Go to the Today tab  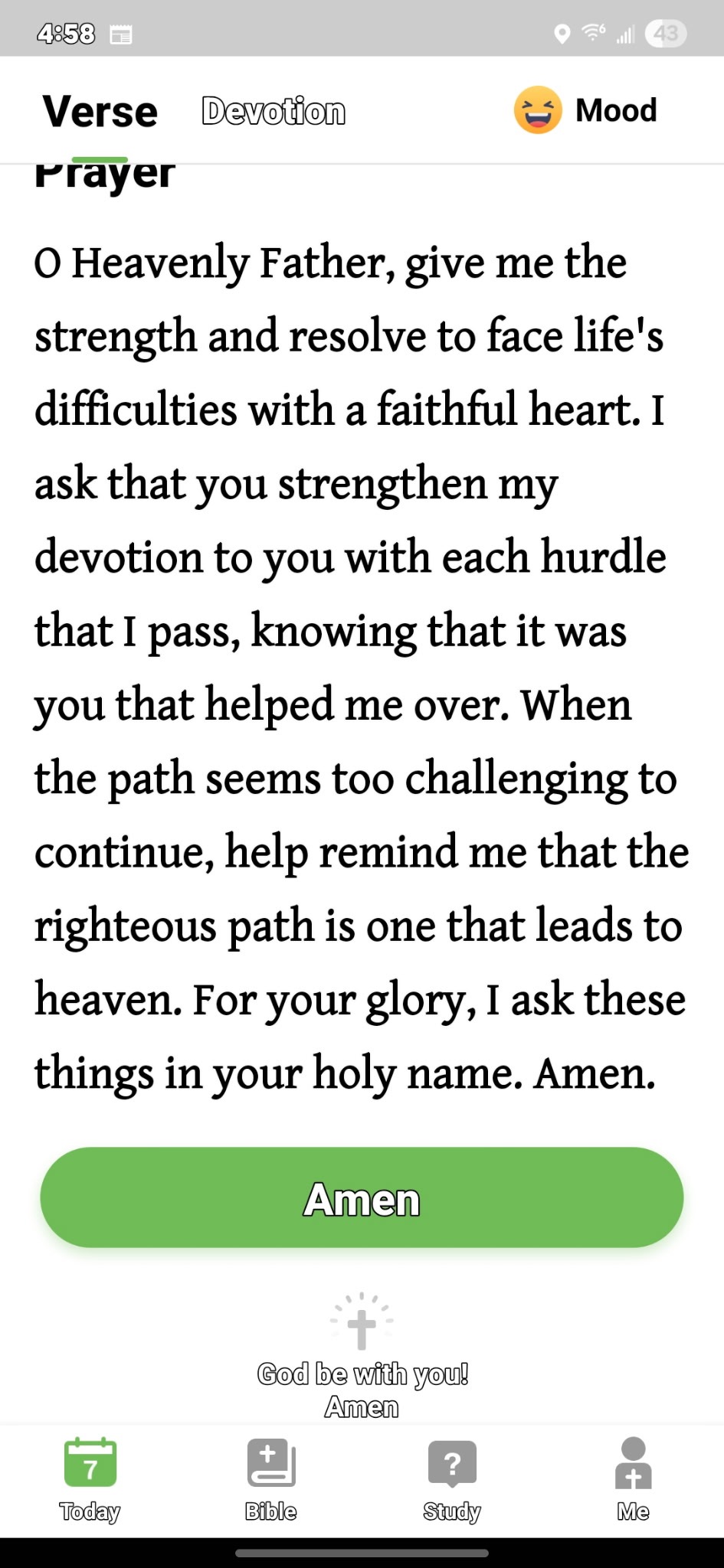90,1479
